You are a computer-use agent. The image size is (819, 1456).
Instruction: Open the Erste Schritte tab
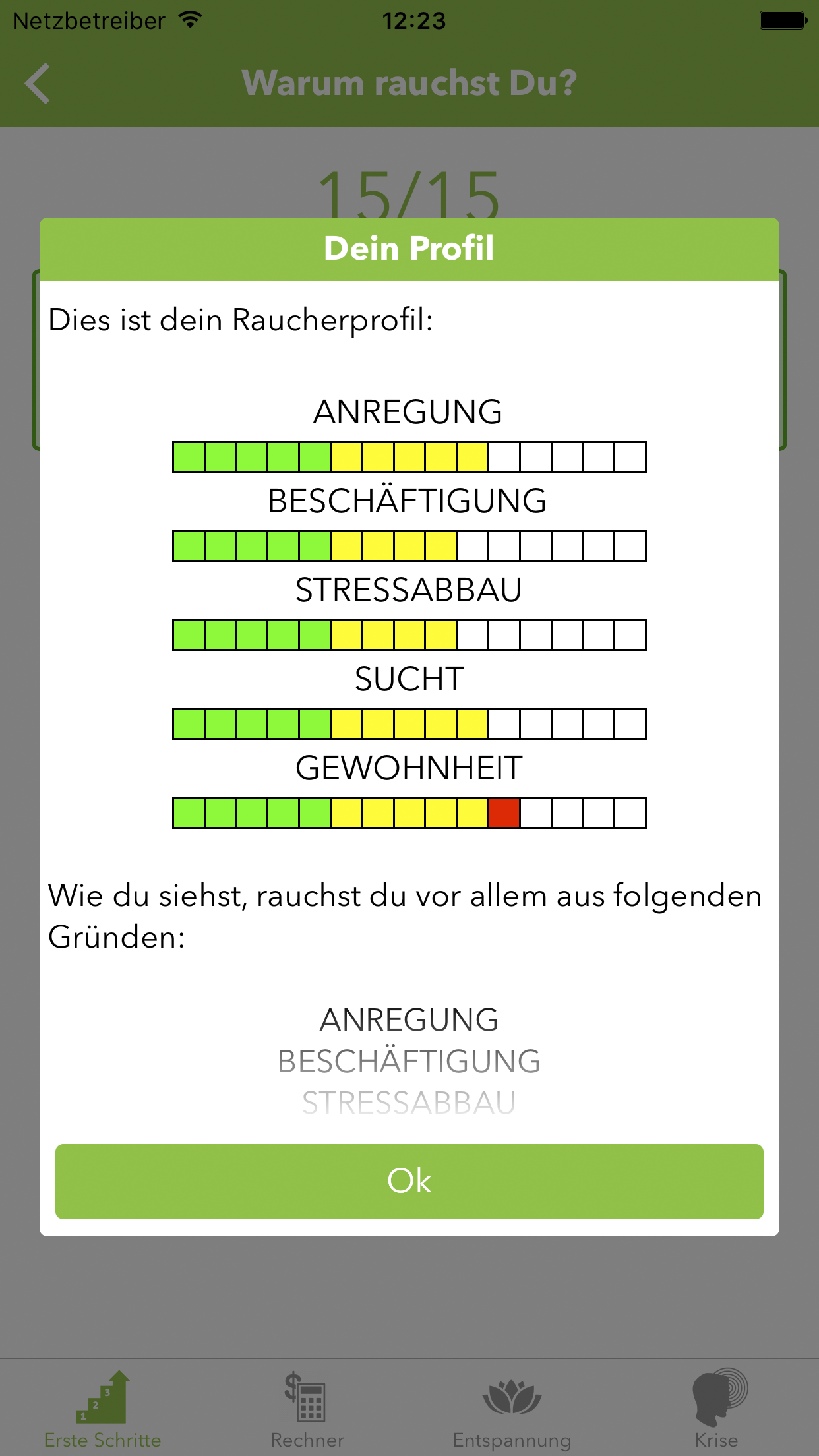[x=102, y=1409]
